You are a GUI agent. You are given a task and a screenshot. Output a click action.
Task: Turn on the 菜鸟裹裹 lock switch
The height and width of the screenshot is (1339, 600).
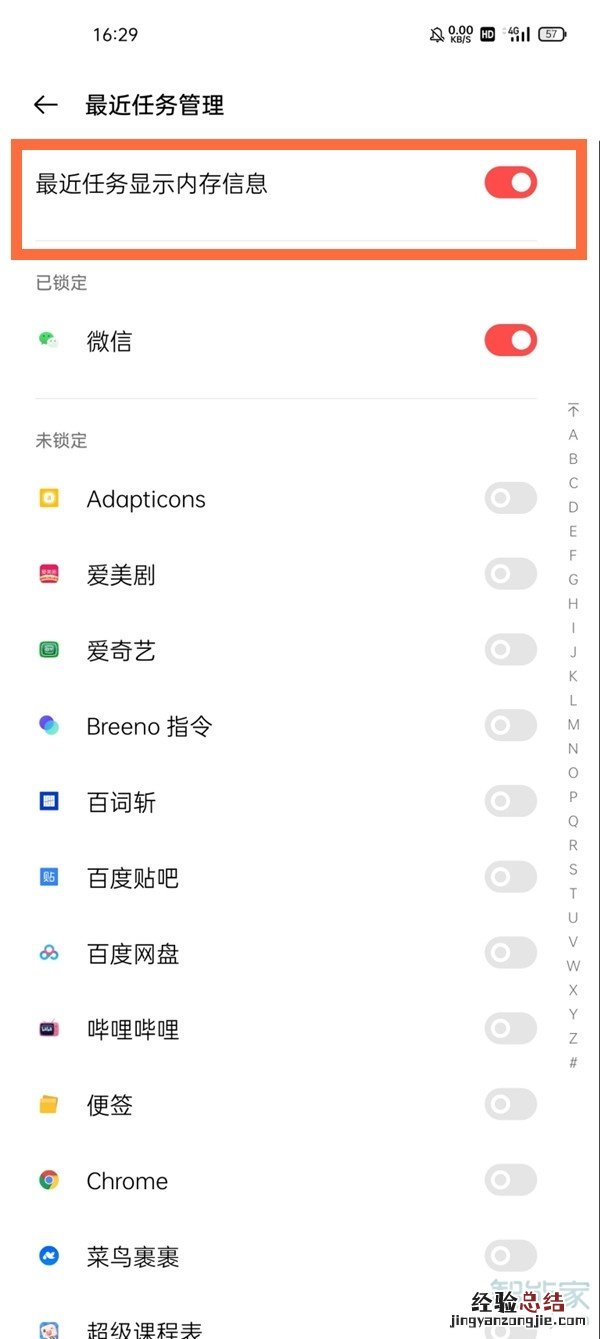(x=510, y=1256)
